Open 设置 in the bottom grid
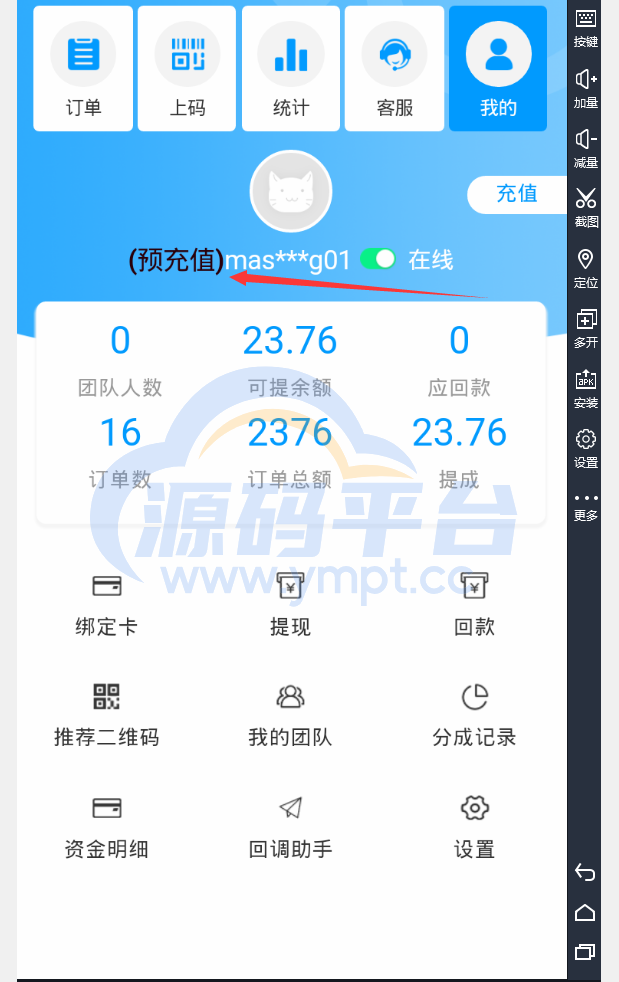This screenshot has width=619, height=982. point(474,828)
